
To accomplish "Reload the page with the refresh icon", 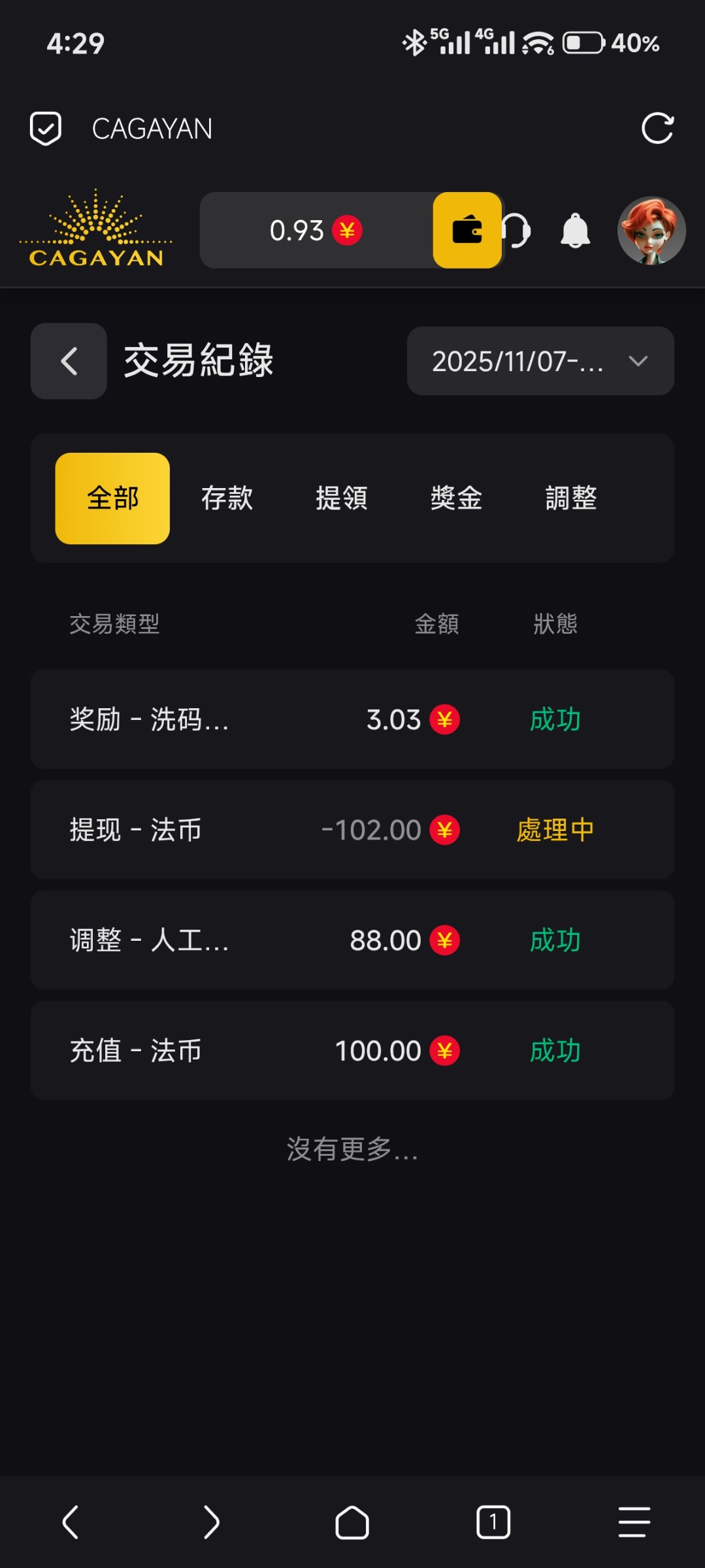I will point(657,128).
